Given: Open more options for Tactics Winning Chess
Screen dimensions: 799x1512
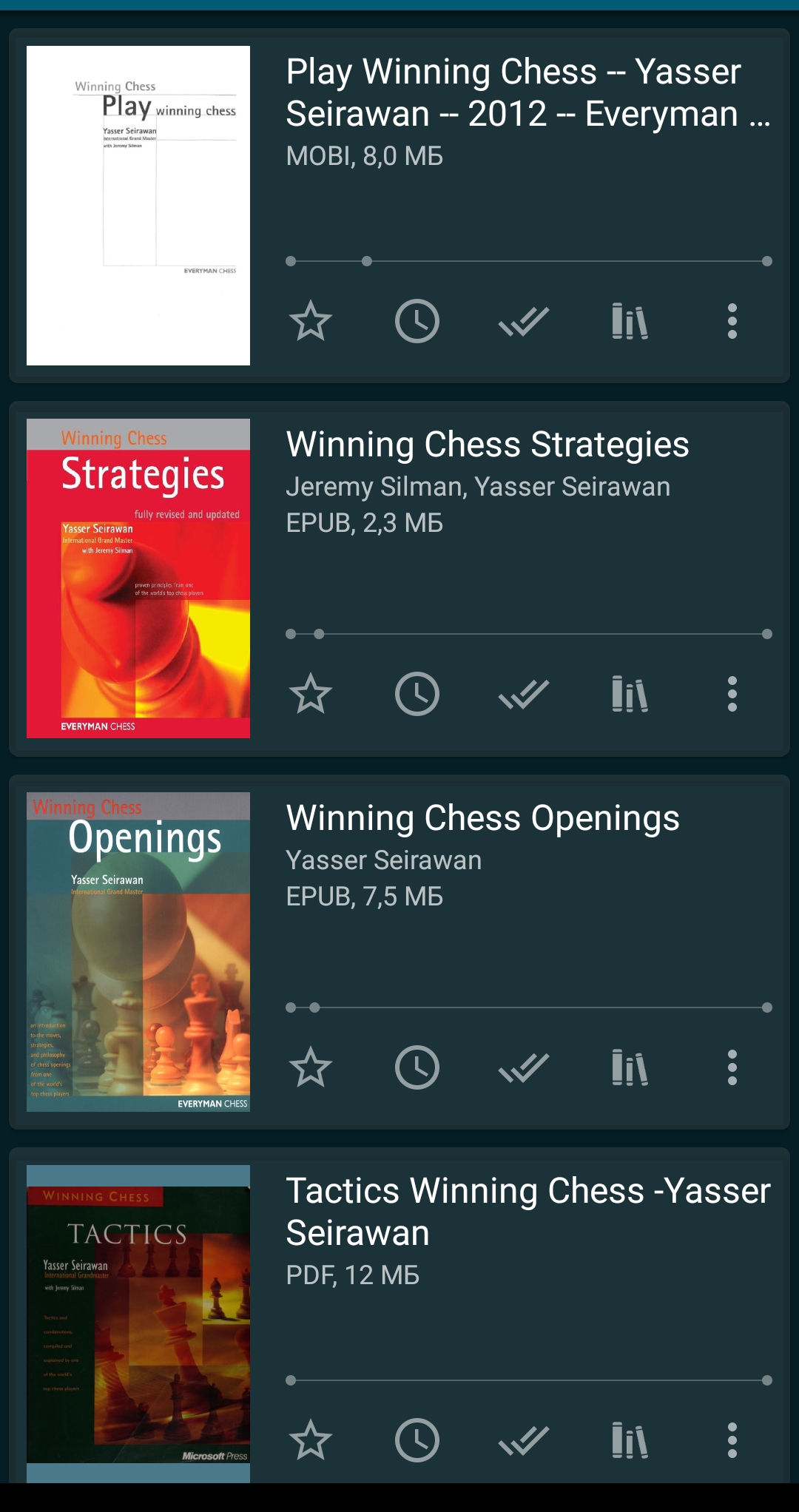Looking at the screenshot, I should click(x=732, y=1440).
